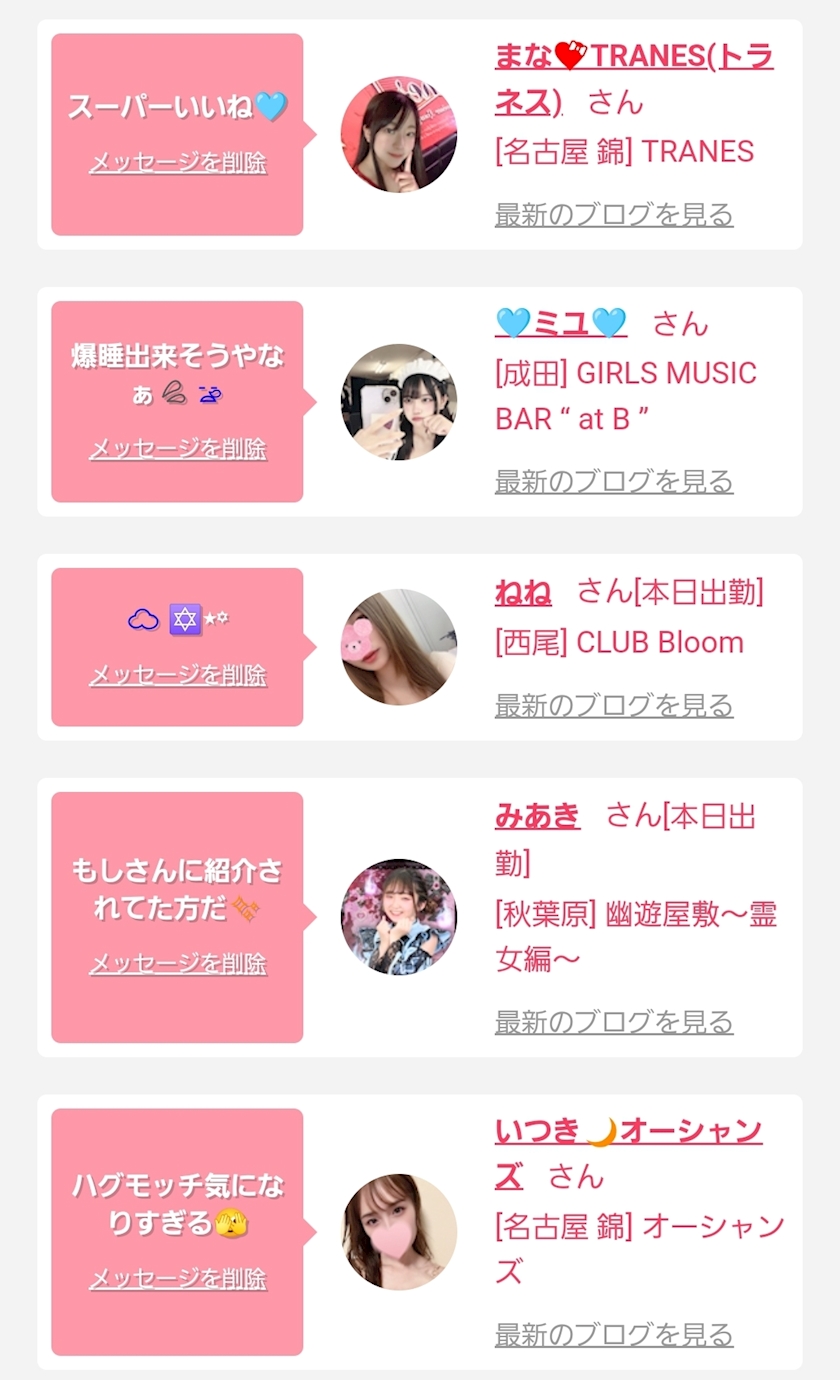Tap ねね's profile photo
This screenshot has width=840, height=1380.
tap(399, 647)
